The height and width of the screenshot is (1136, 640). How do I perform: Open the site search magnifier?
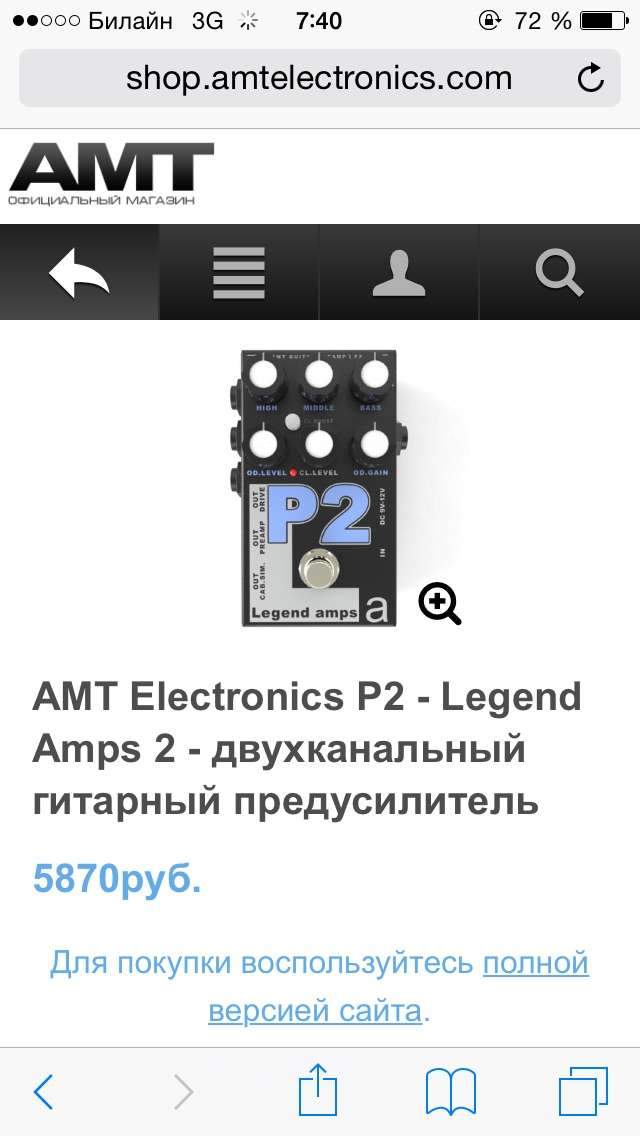(x=559, y=272)
